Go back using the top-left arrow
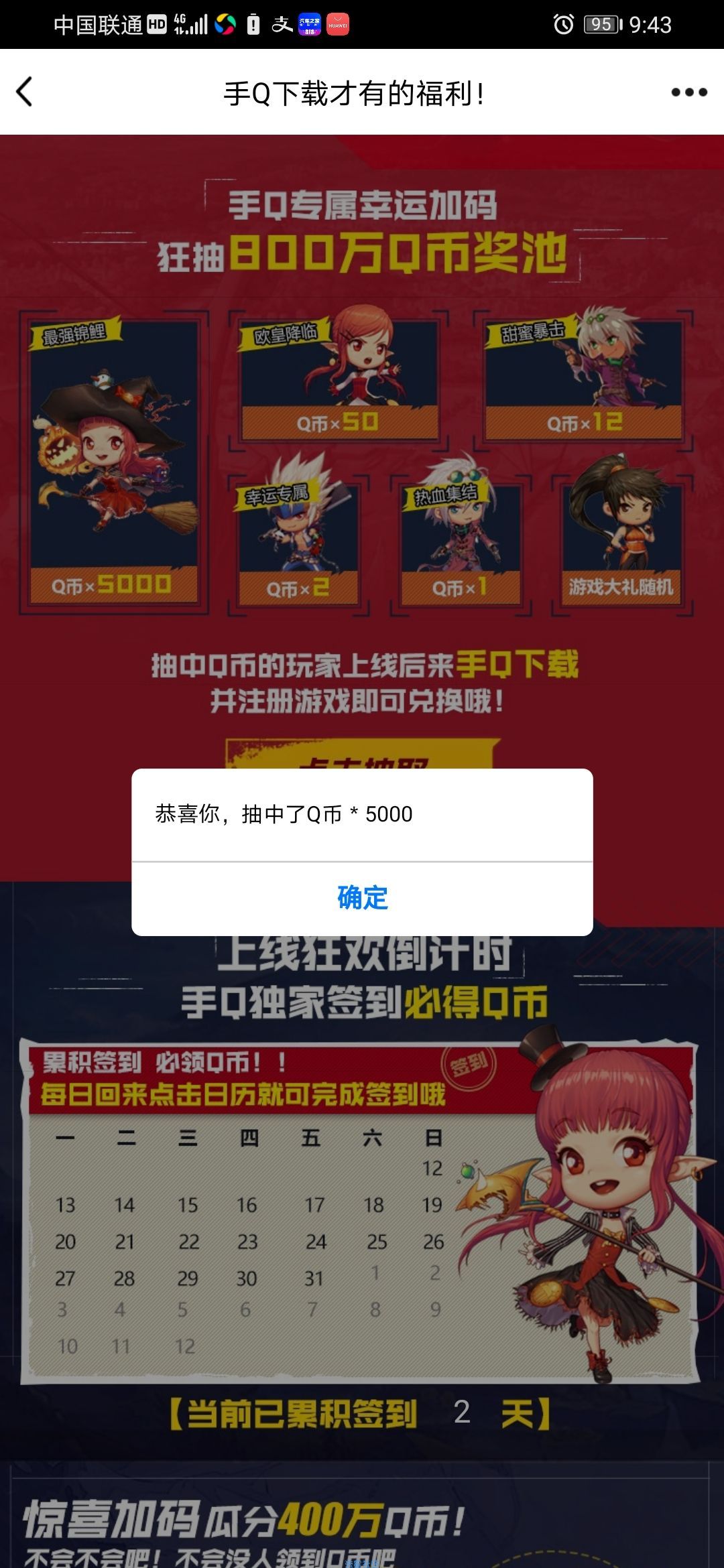The width and height of the screenshot is (724, 1568). 25,92
